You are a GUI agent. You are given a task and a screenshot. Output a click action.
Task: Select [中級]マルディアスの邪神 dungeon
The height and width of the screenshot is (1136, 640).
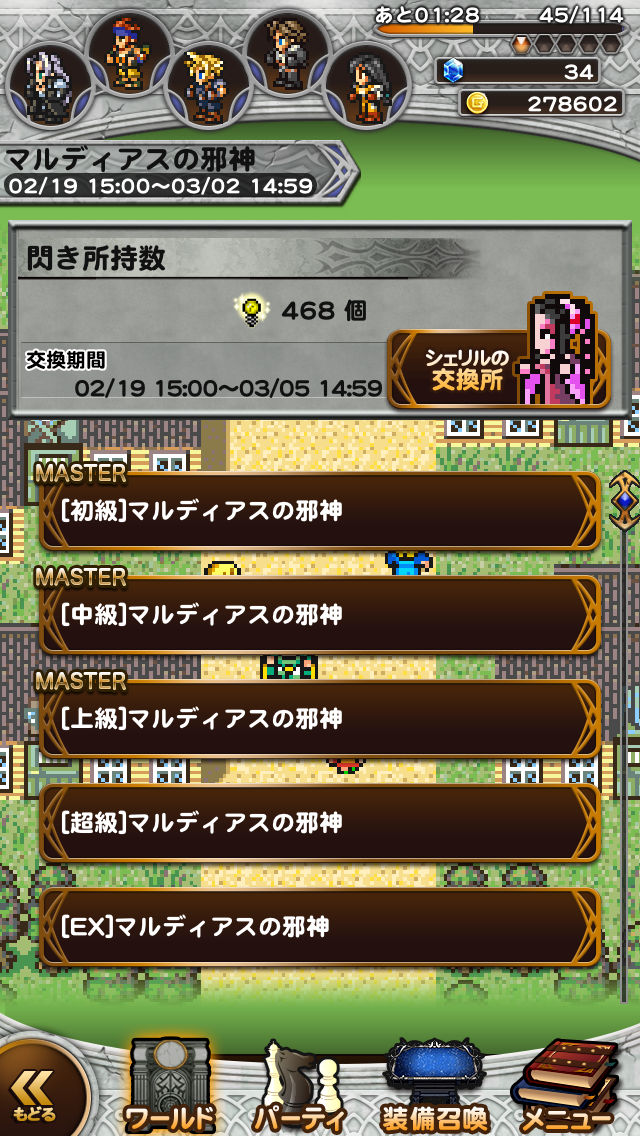point(320,615)
